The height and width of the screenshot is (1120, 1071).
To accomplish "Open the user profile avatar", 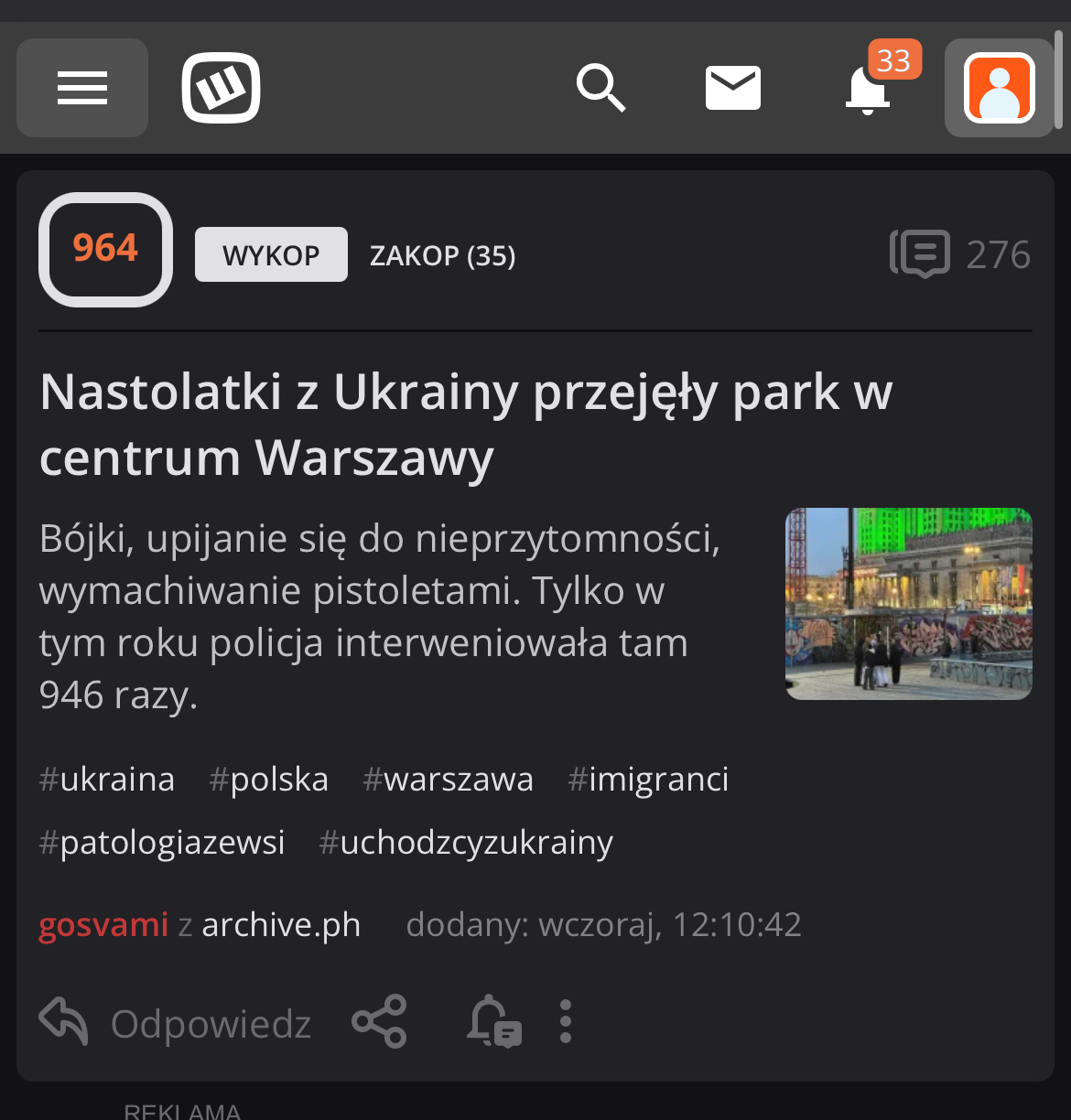I will [999, 88].
